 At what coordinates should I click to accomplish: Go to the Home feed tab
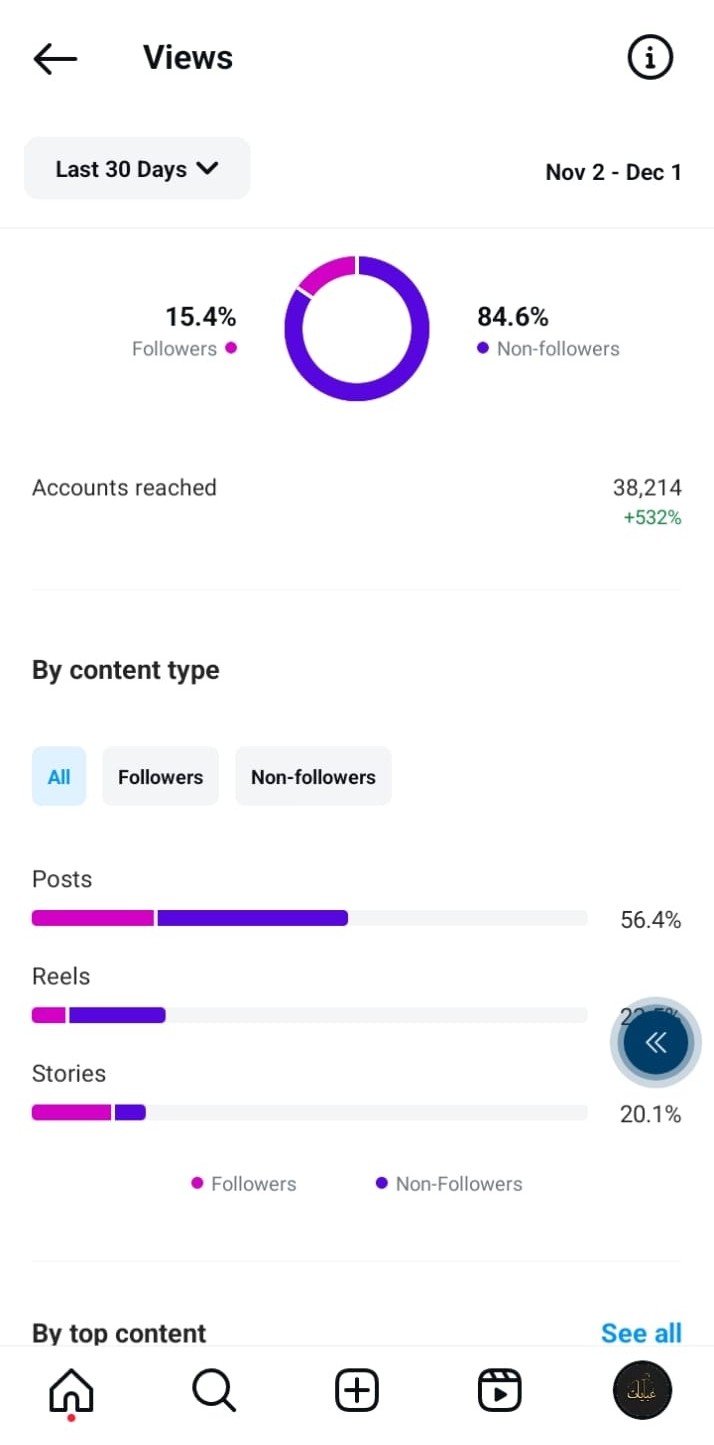71,1391
